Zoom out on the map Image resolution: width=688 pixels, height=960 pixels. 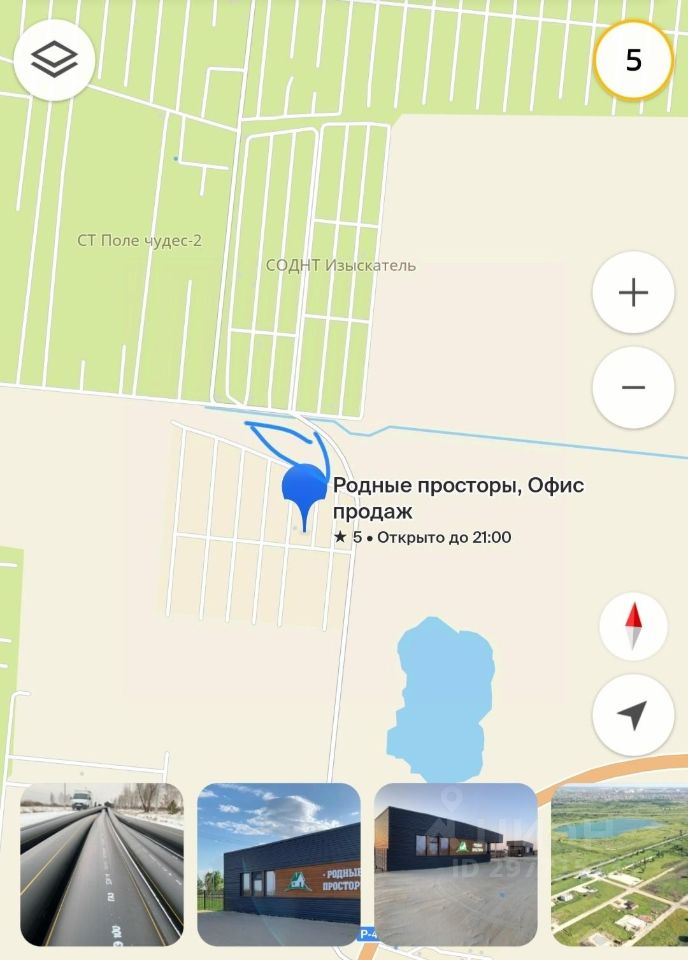[633, 388]
